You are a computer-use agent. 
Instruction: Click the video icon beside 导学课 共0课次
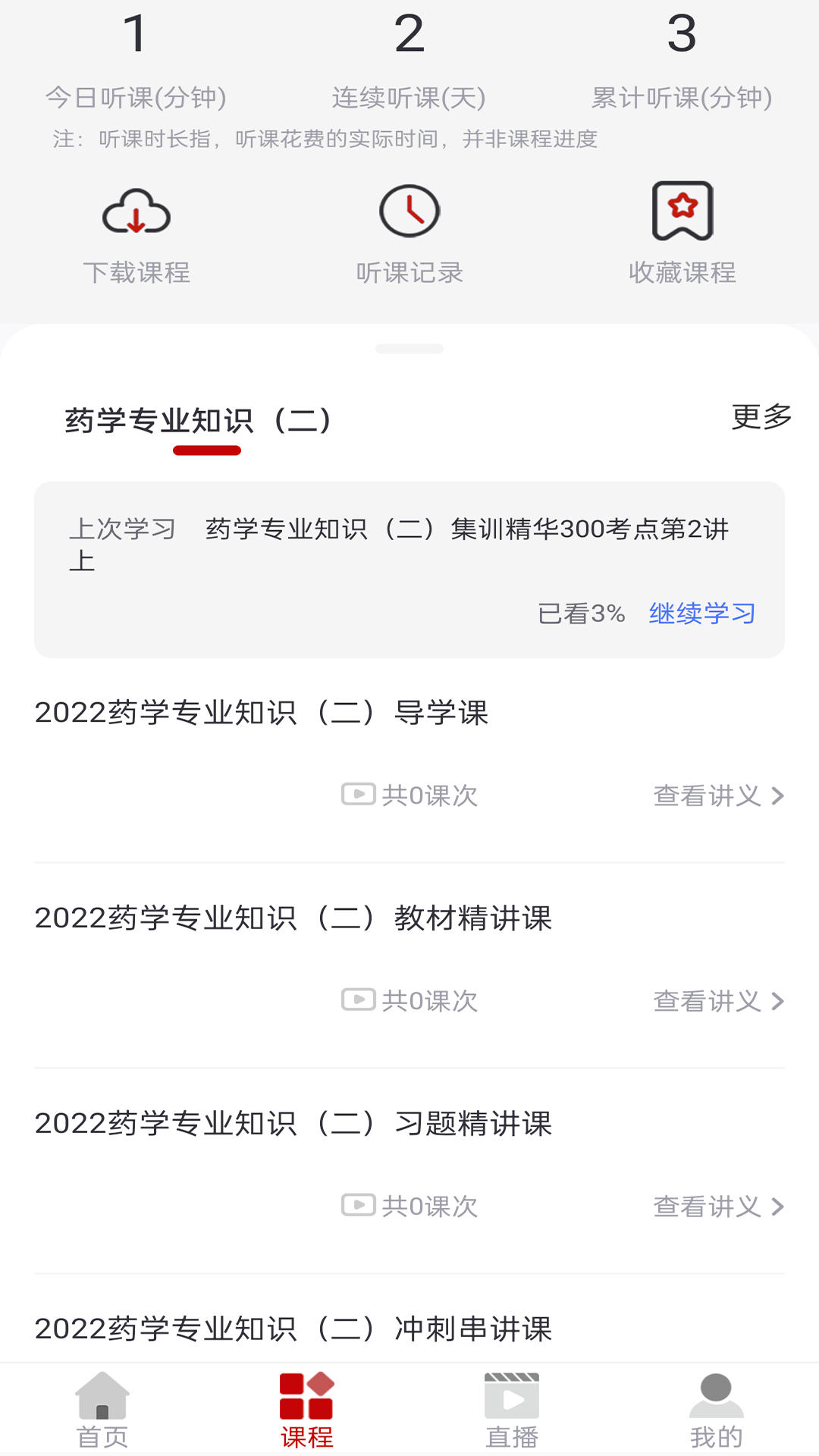click(x=358, y=795)
